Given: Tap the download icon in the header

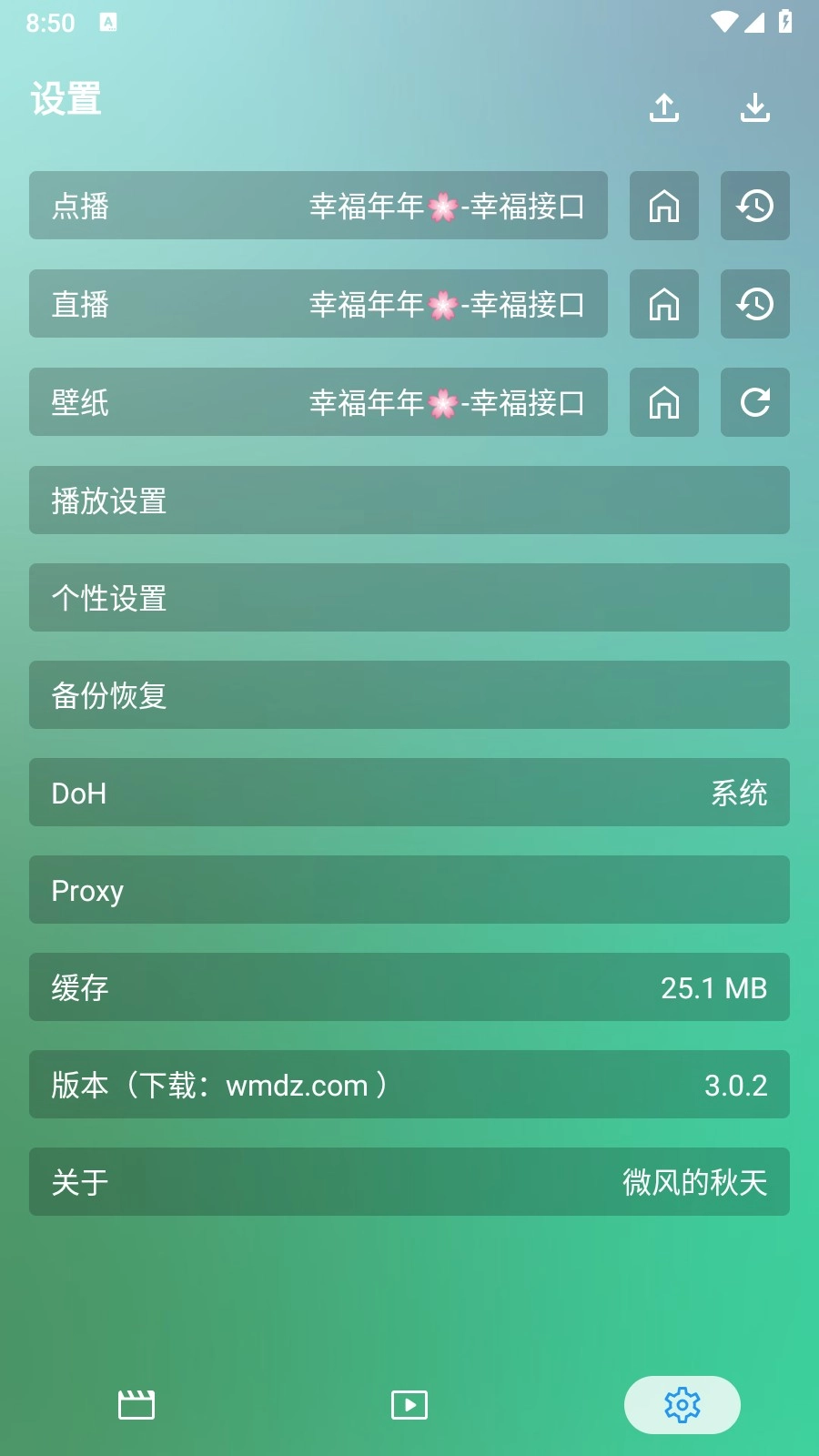Looking at the screenshot, I should [x=754, y=107].
